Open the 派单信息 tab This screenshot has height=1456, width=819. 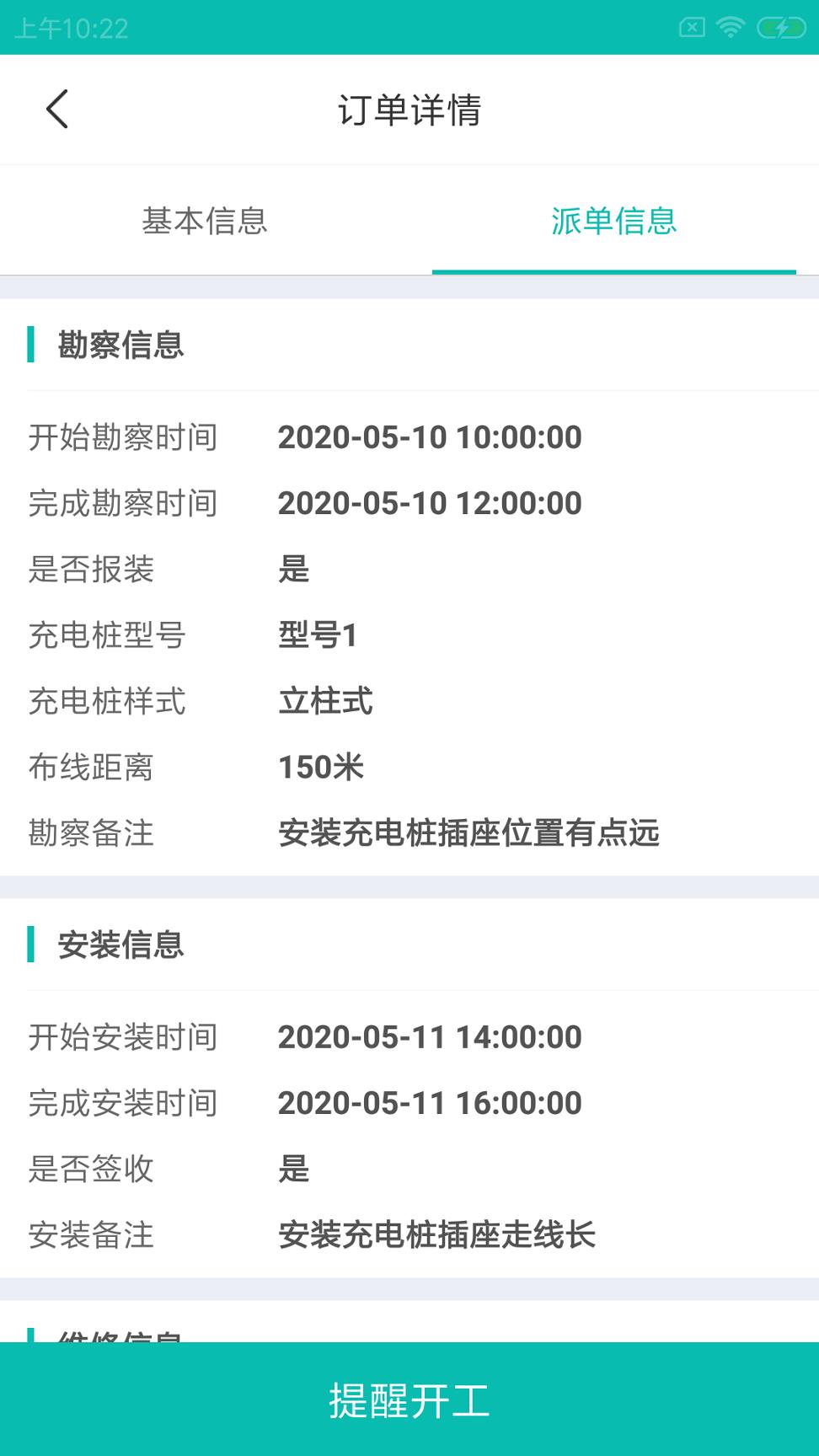(x=614, y=220)
